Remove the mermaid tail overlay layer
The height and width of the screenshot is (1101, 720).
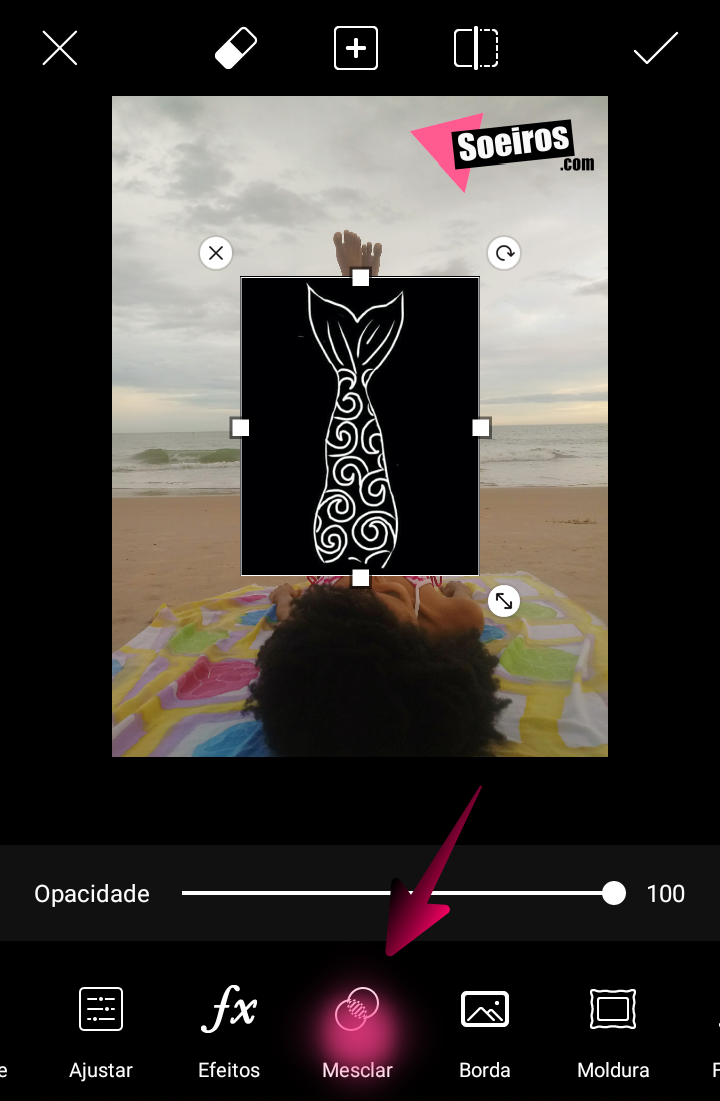[216, 253]
